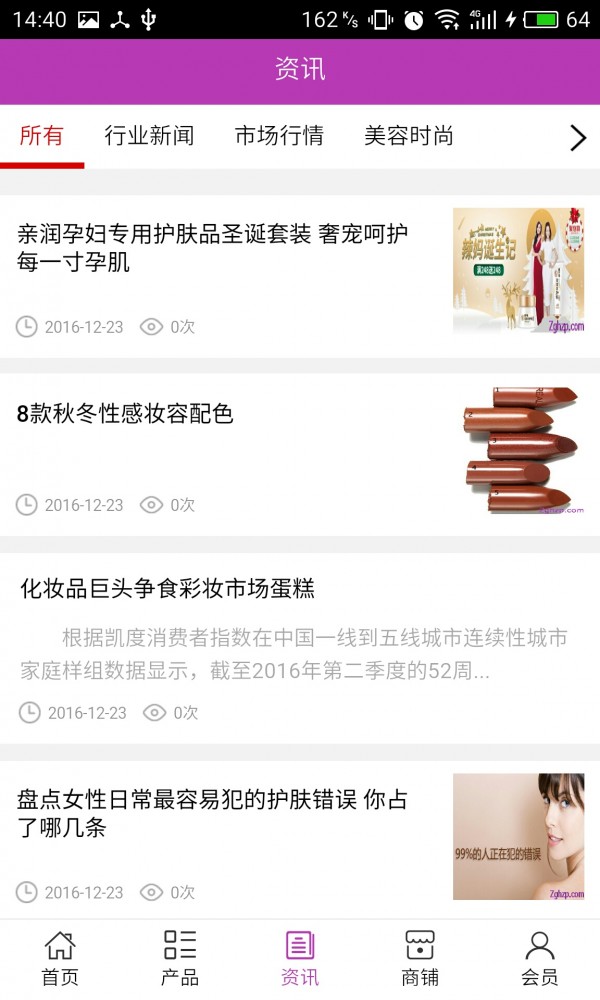This screenshot has height=1000, width=600.
Task: Switch to the 产品 tab
Action: point(180,958)
